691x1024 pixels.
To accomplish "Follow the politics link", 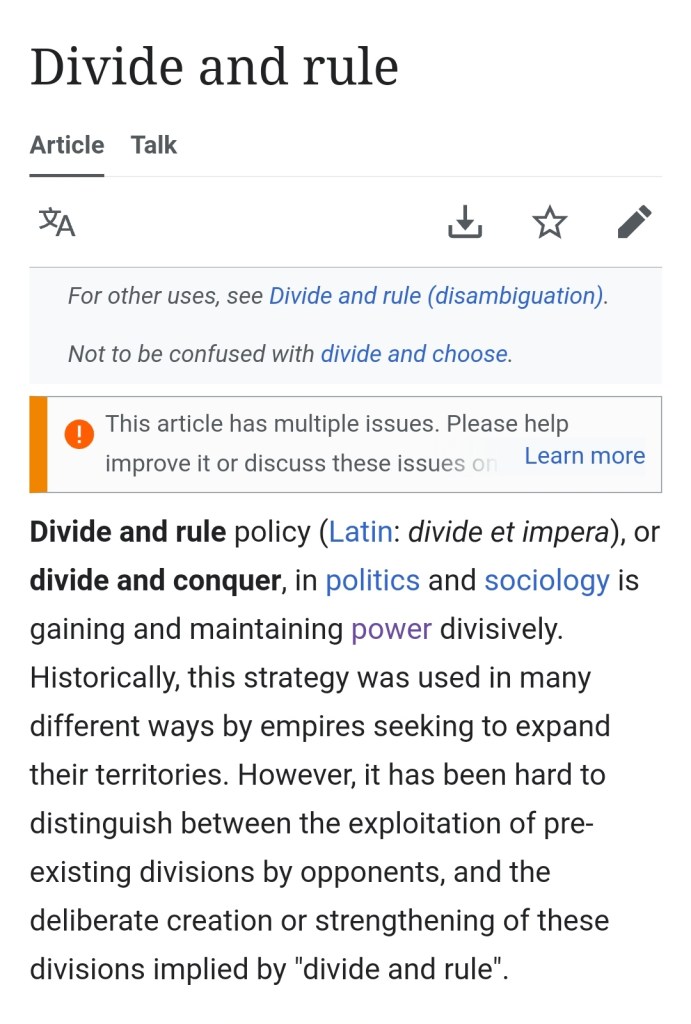I will tap(372, 580).
